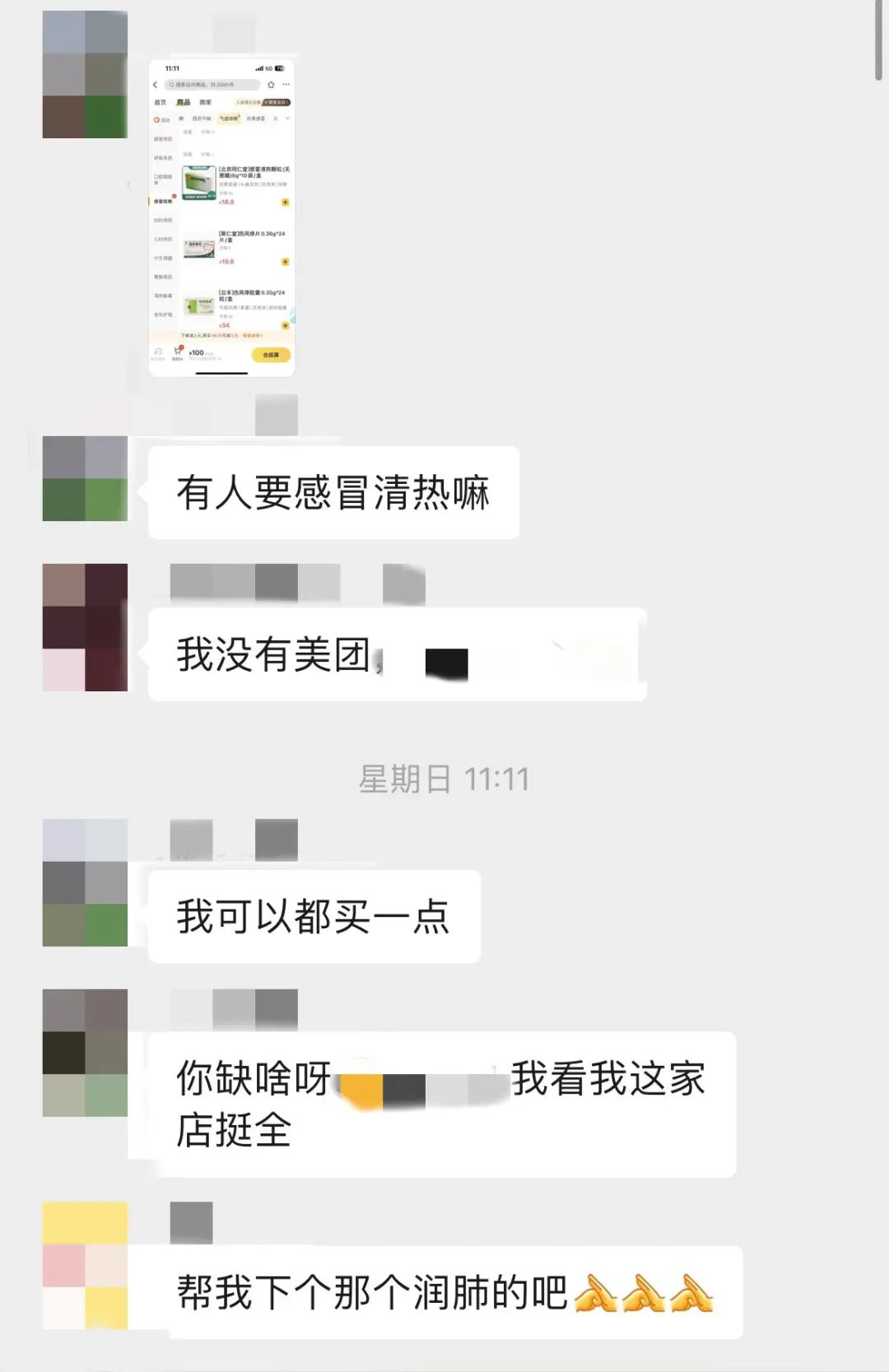The image size is (889, 1372).
Task: View profile of sender of 我可以都买一点
Action: point(85,882)
